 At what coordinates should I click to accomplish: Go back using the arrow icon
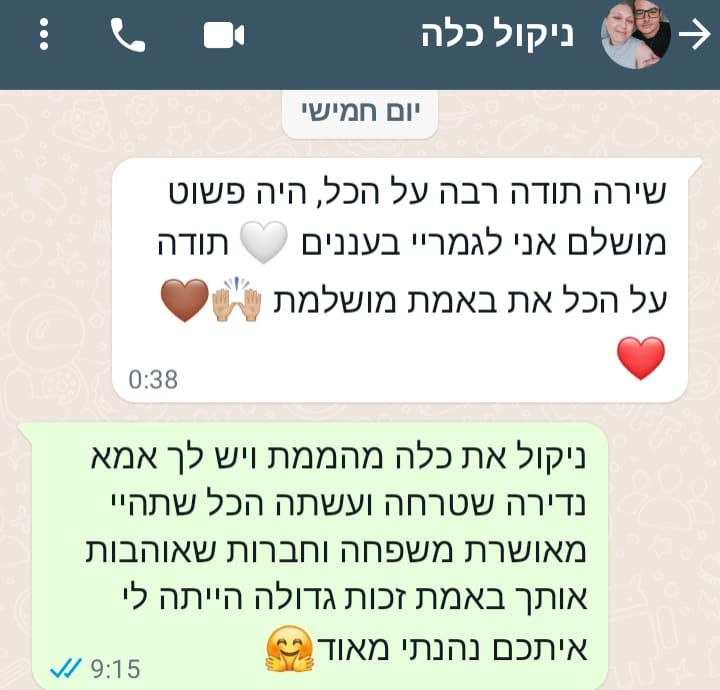693,36
